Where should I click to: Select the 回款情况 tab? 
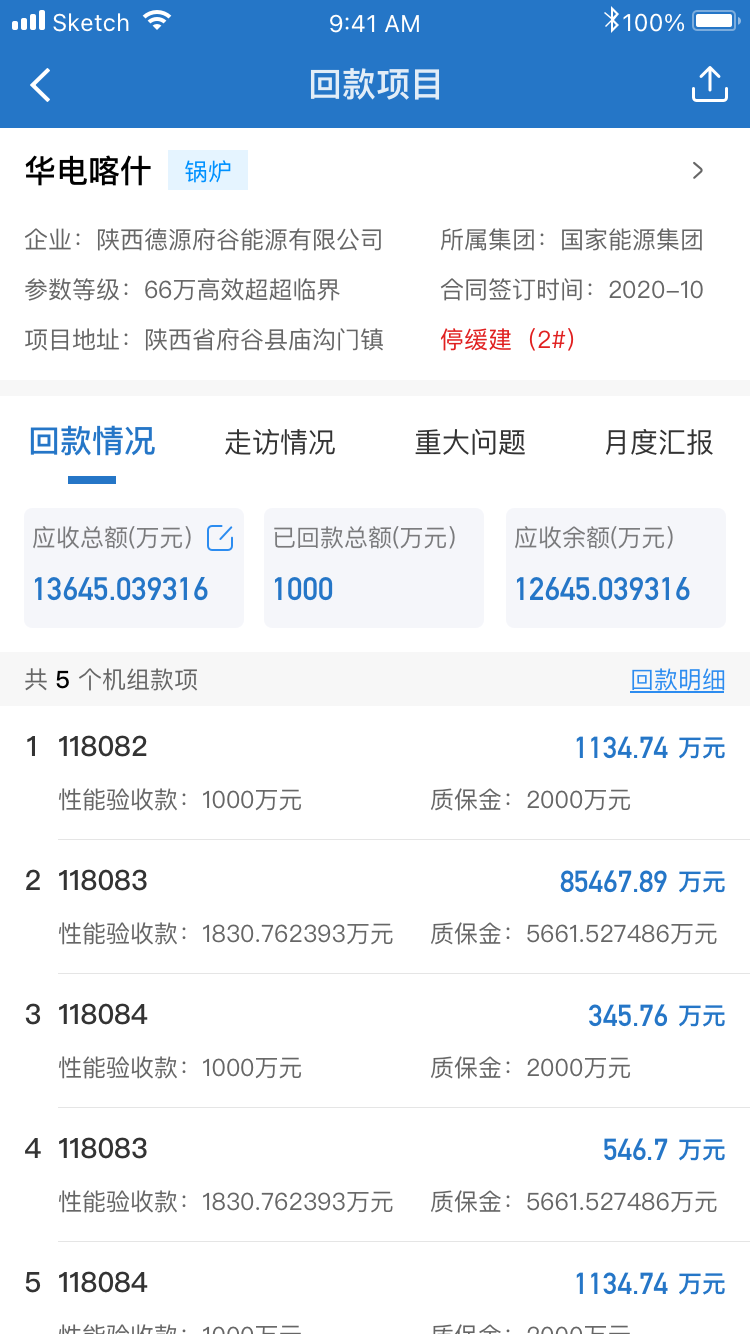tap(92, 441)
